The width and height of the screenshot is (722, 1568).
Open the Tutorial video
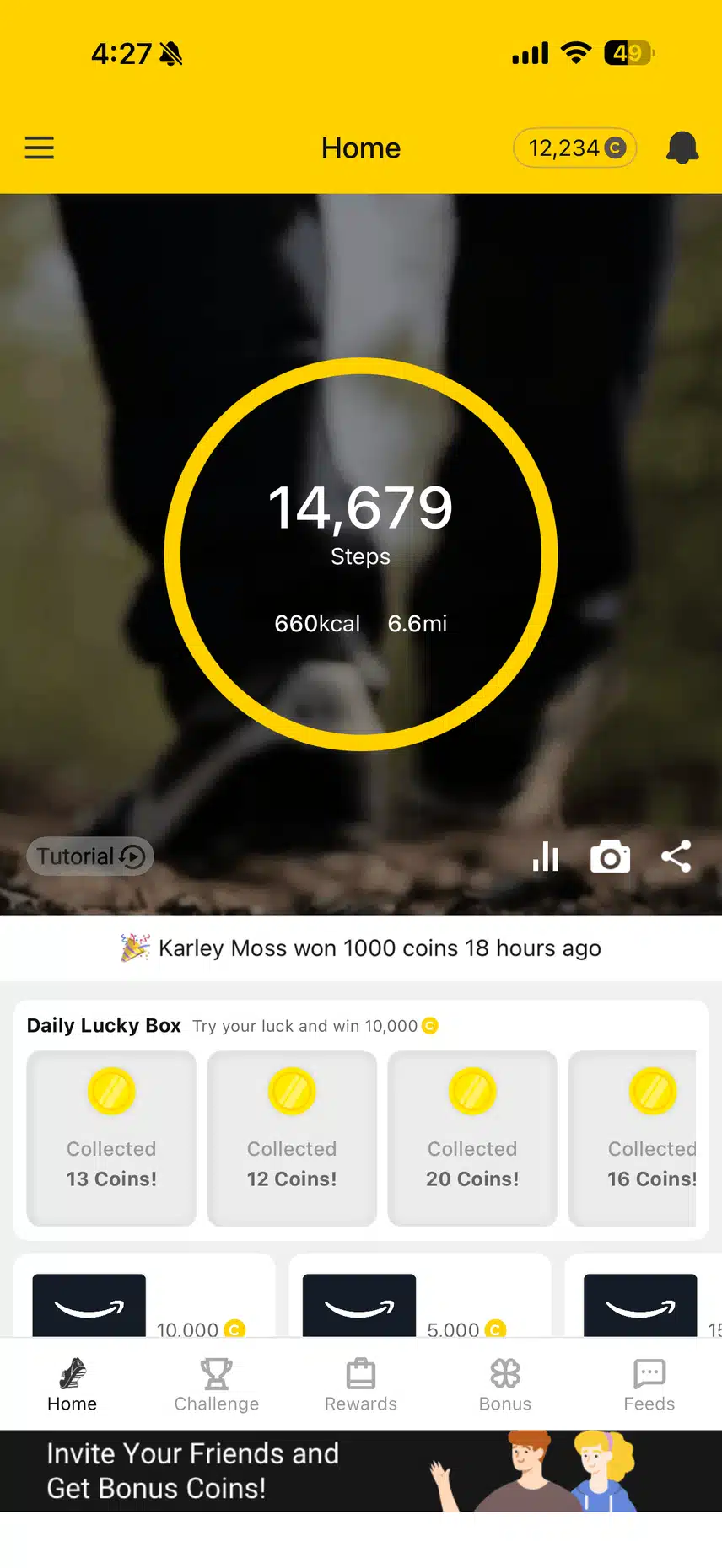(x=90, y=856)
